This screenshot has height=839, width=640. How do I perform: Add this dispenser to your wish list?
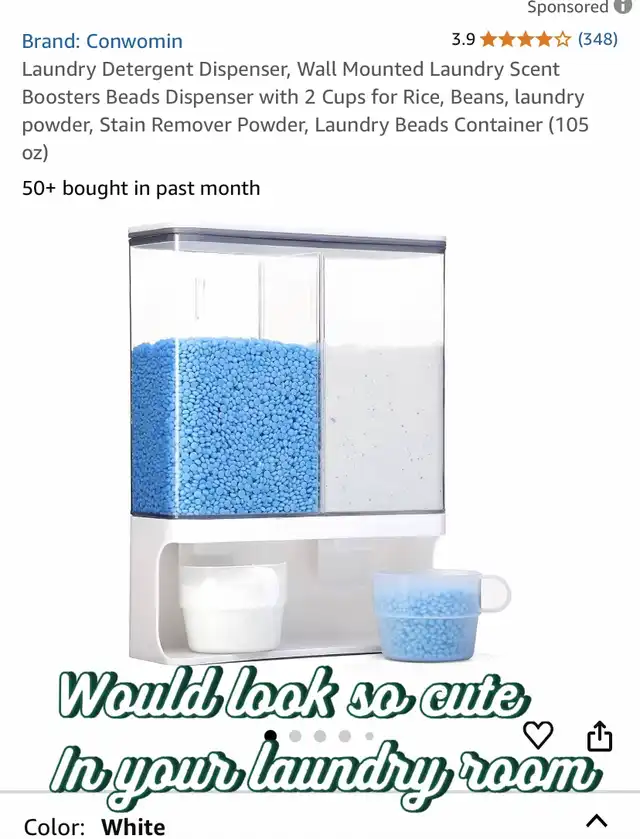pos(538,736)
